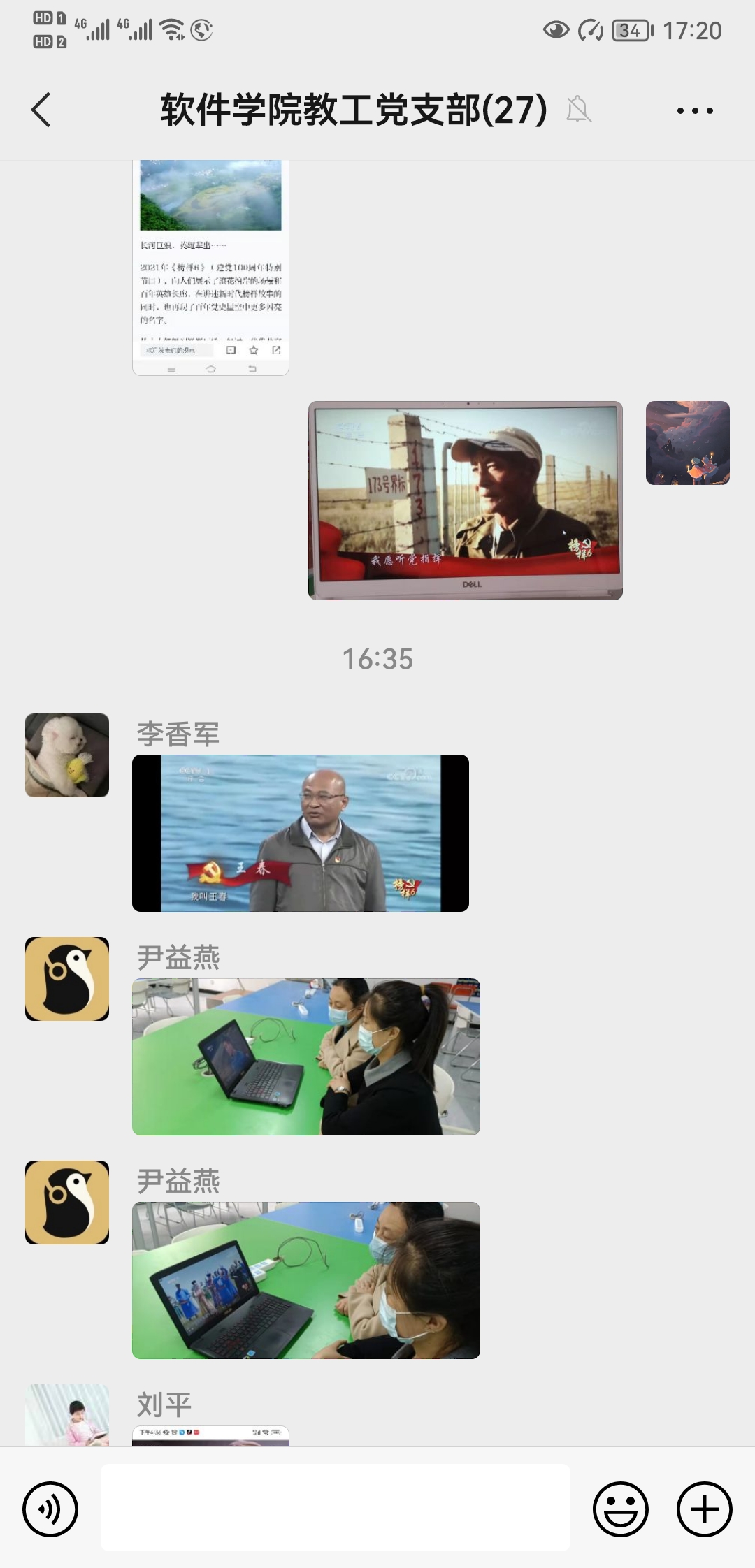This screenshot has height=1568, width=755.
Task: Open the group chat options menu
Action: tap(695, 110)
